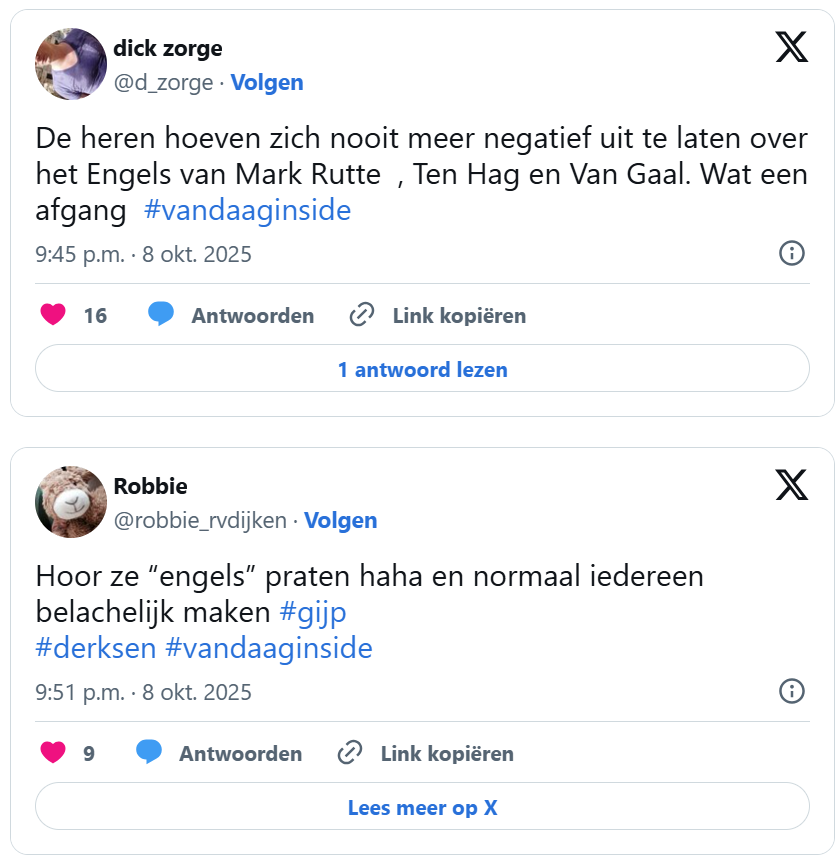Open X logo on dick zorge's tweet
The height and width of the screenshot is (857, 839).
click(791, 46)
